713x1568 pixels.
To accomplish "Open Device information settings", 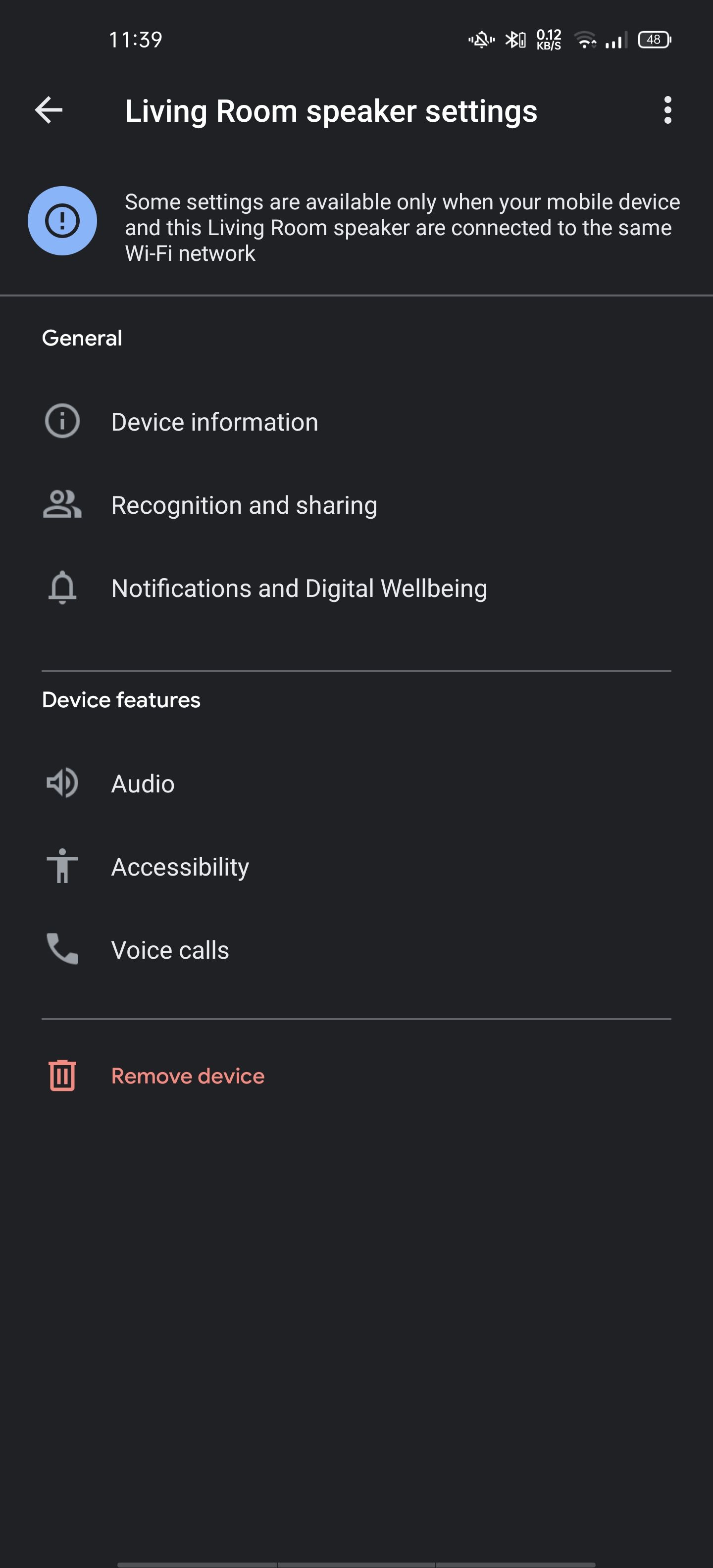I will 214,421.
